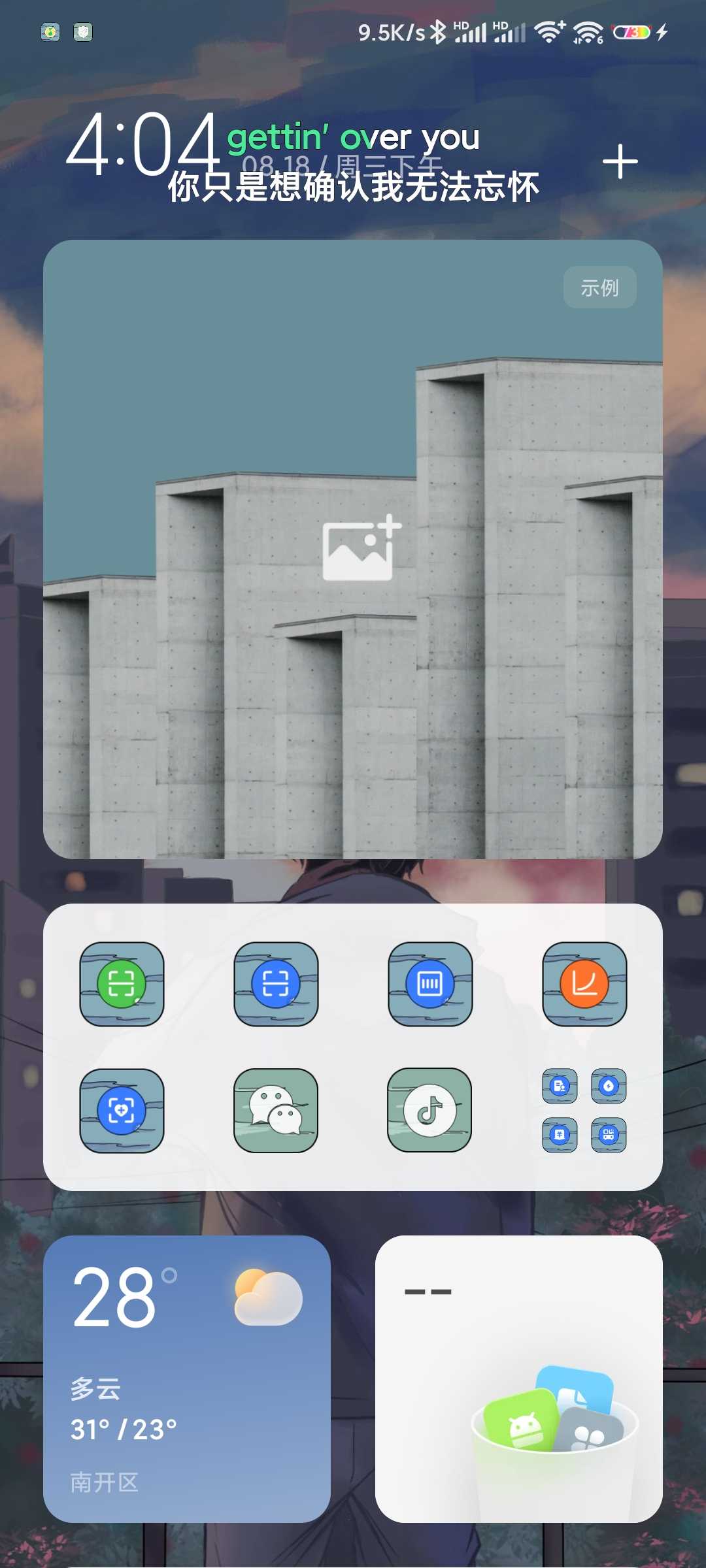This screenshot has height=1568, width=706.
Task: Open the blue scan shortcut
Action: point(276,984)
